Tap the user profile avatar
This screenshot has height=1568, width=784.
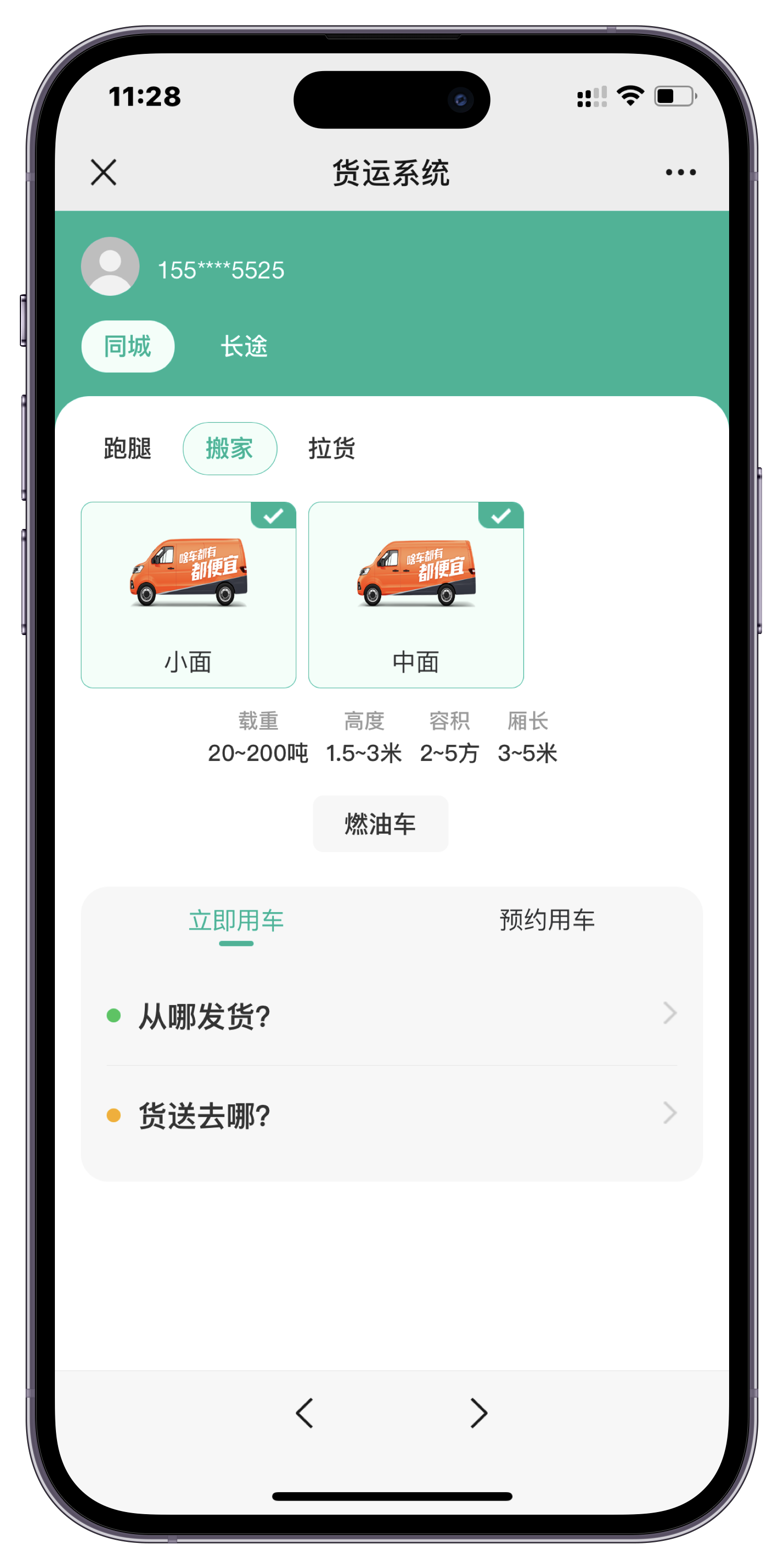[110, 267]
